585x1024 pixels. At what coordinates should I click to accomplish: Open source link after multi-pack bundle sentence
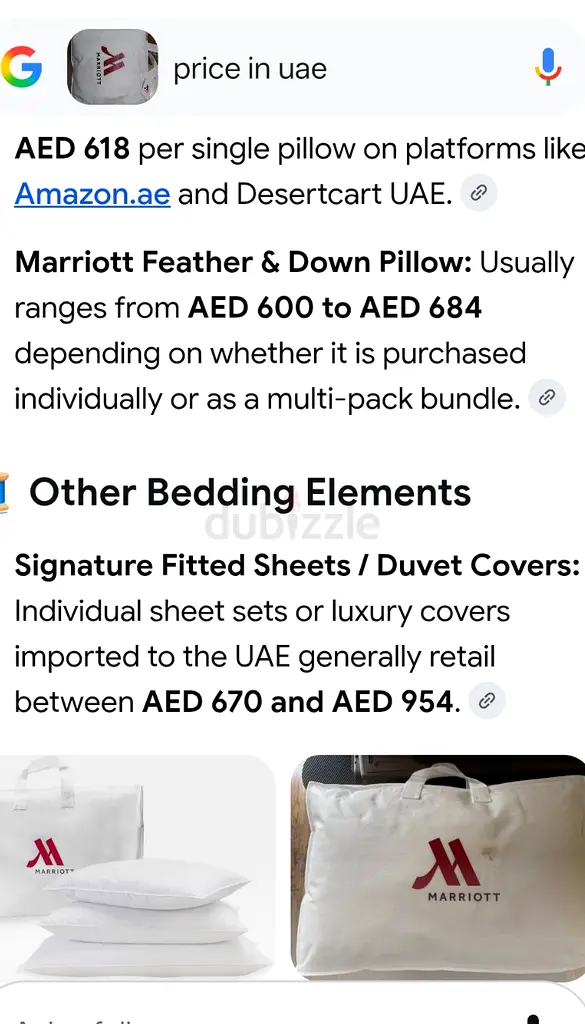[x=546, y=397]
